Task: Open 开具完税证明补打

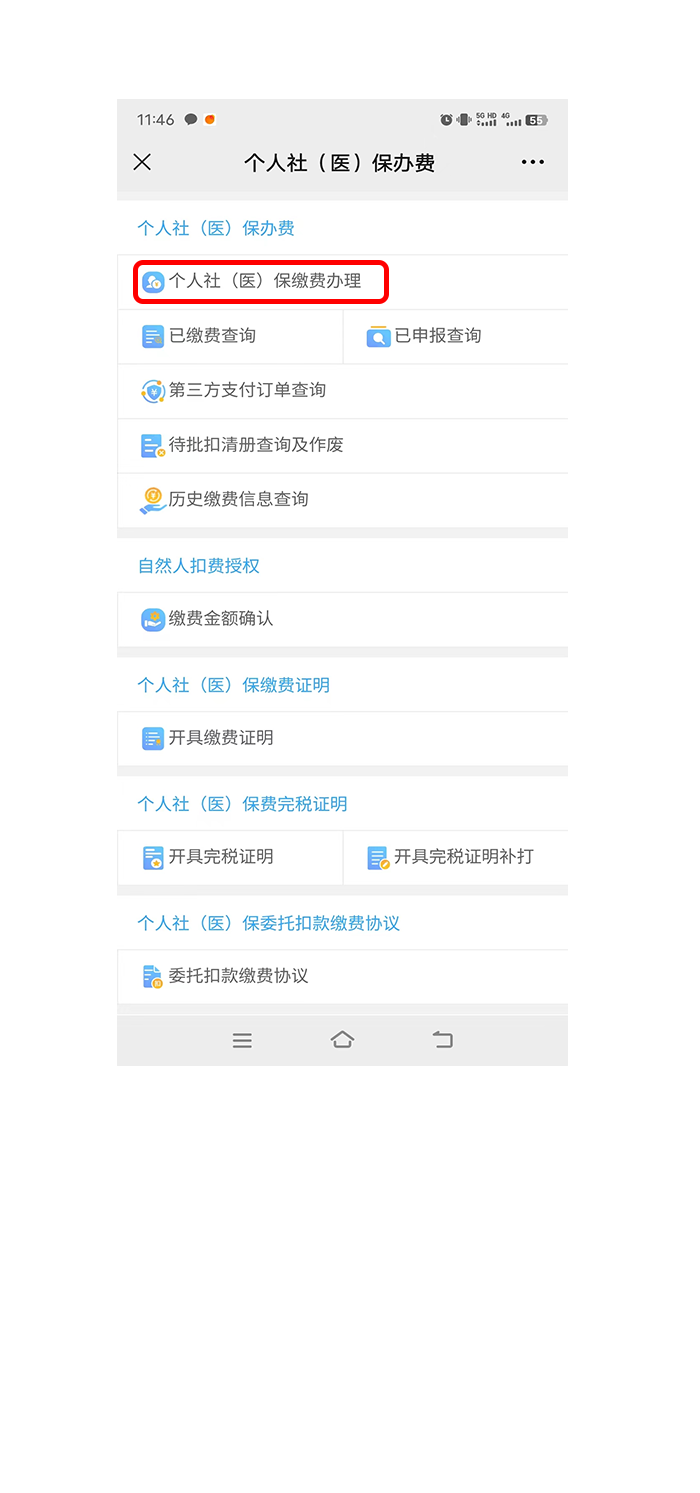Action: 456,857
